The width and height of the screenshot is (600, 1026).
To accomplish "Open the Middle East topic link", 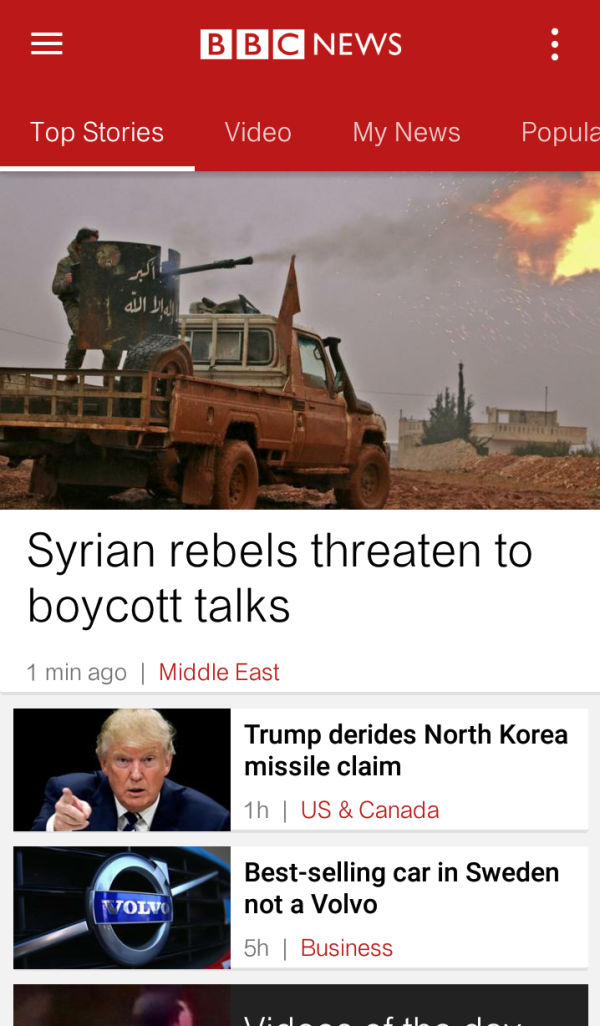I will click(219, 672).
